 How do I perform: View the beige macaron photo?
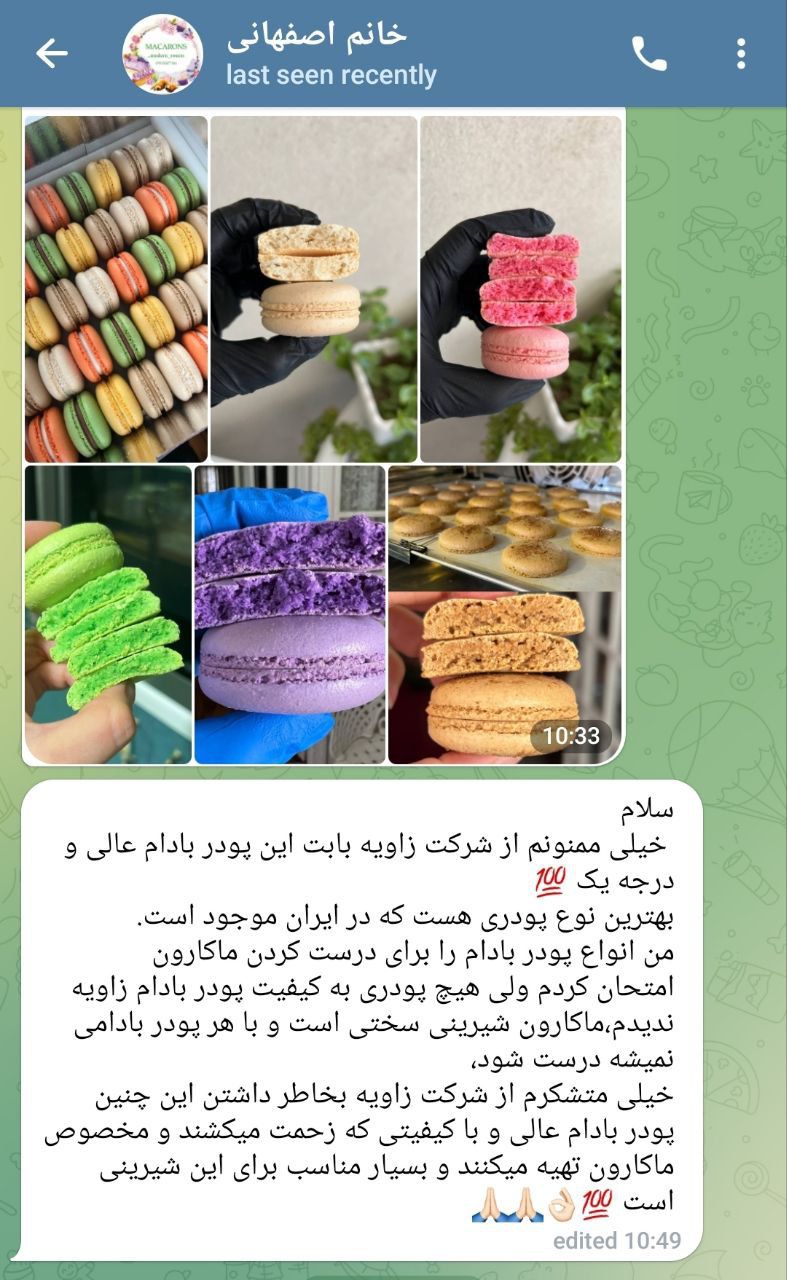[313, 288]
